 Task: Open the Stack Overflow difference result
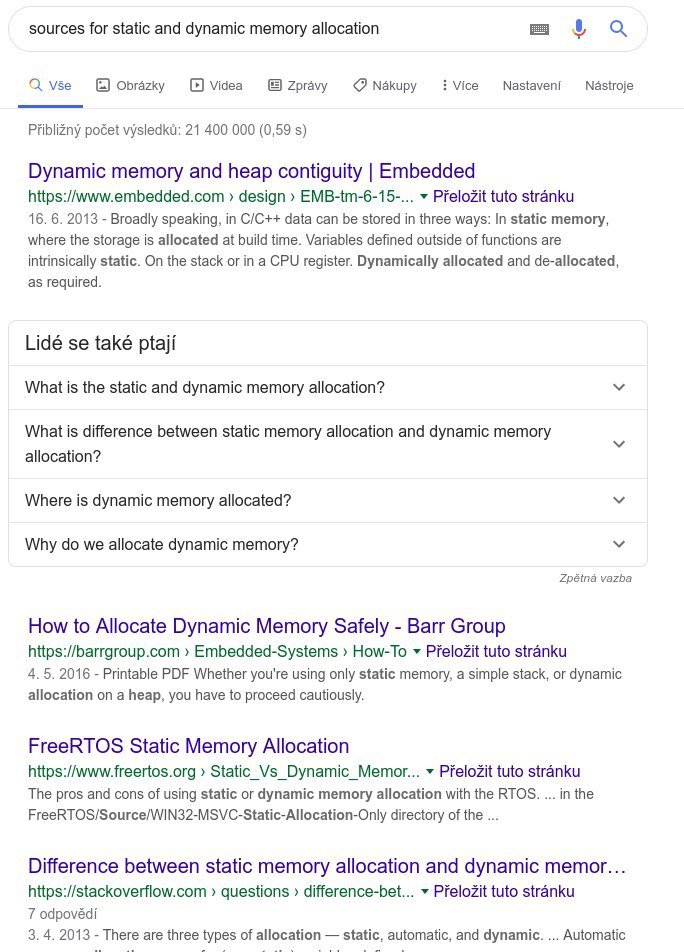point(327,866)
